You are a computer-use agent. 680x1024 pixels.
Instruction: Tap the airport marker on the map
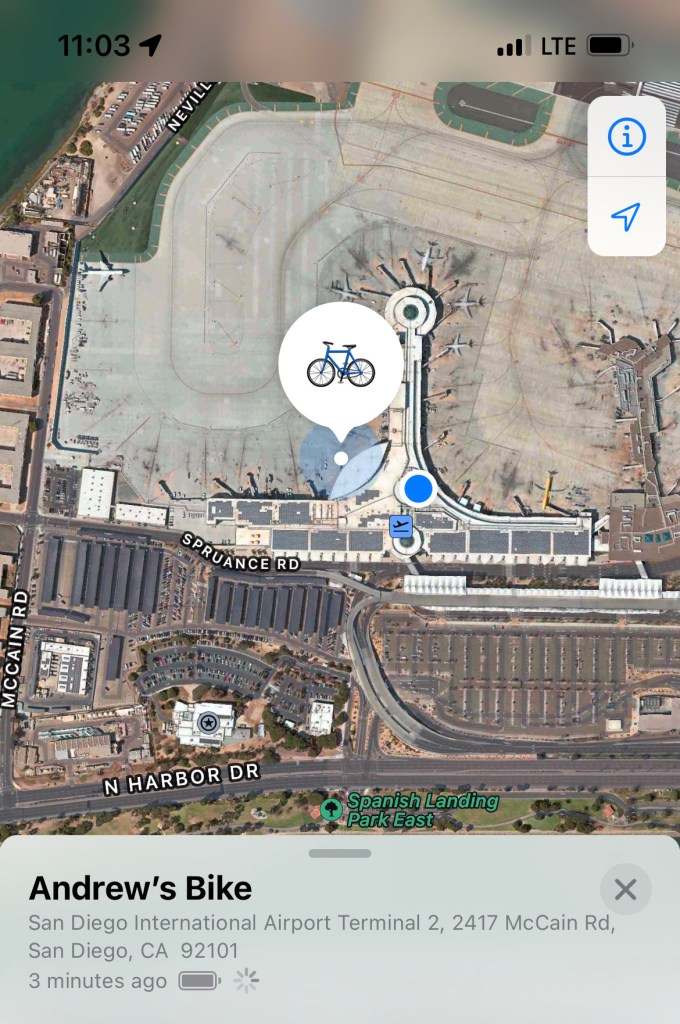(x=401, y=526)
